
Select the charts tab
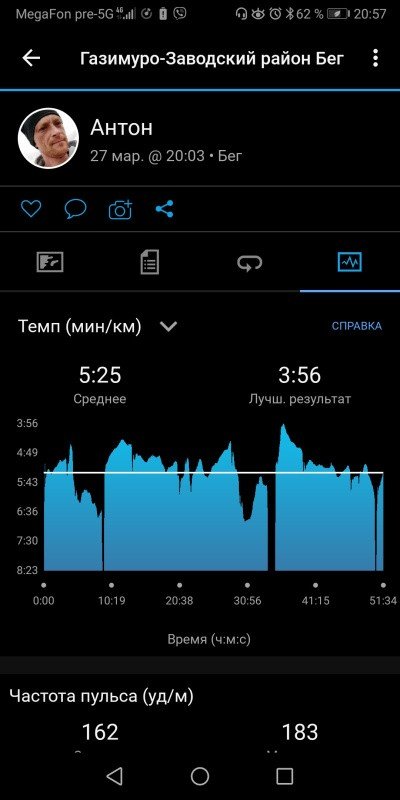350,263
